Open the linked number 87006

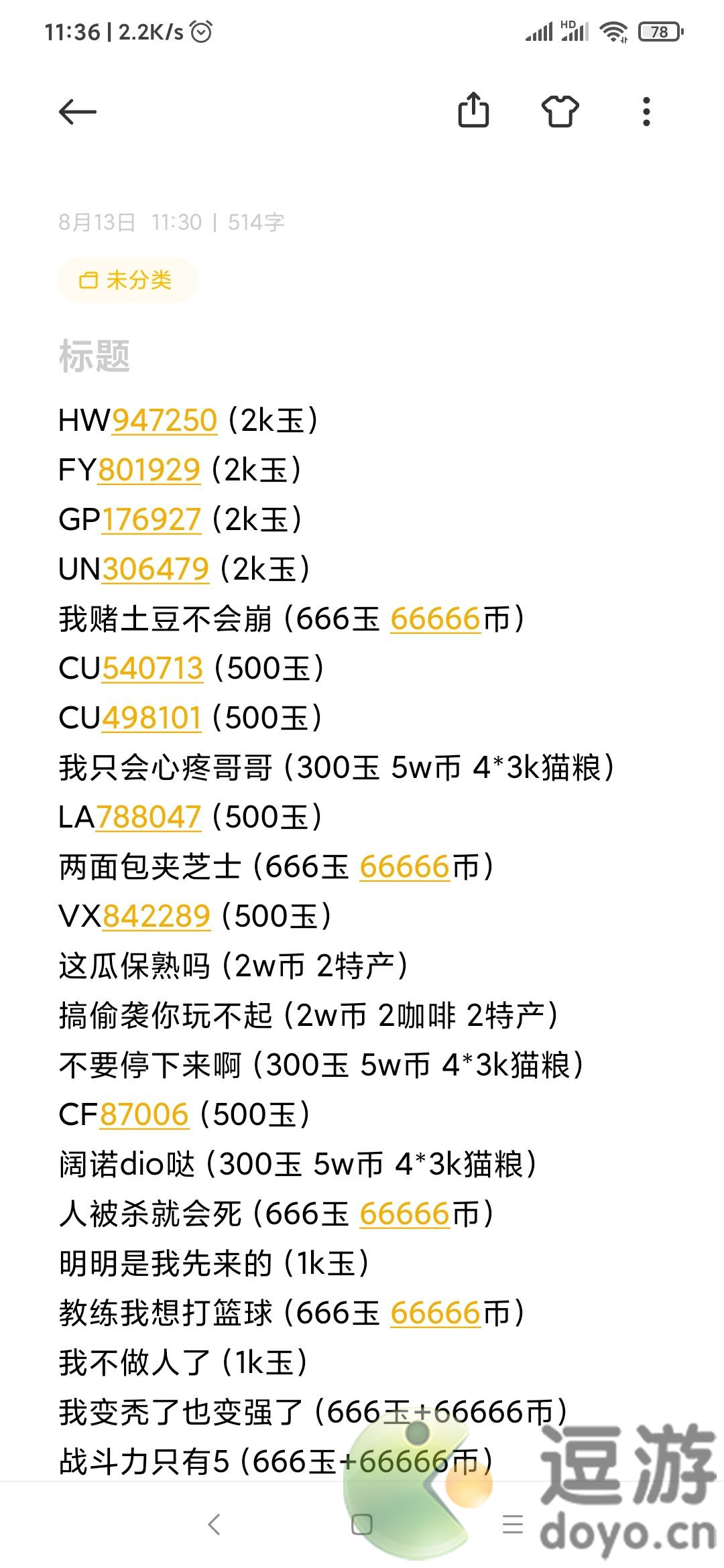click(144, 1114)
